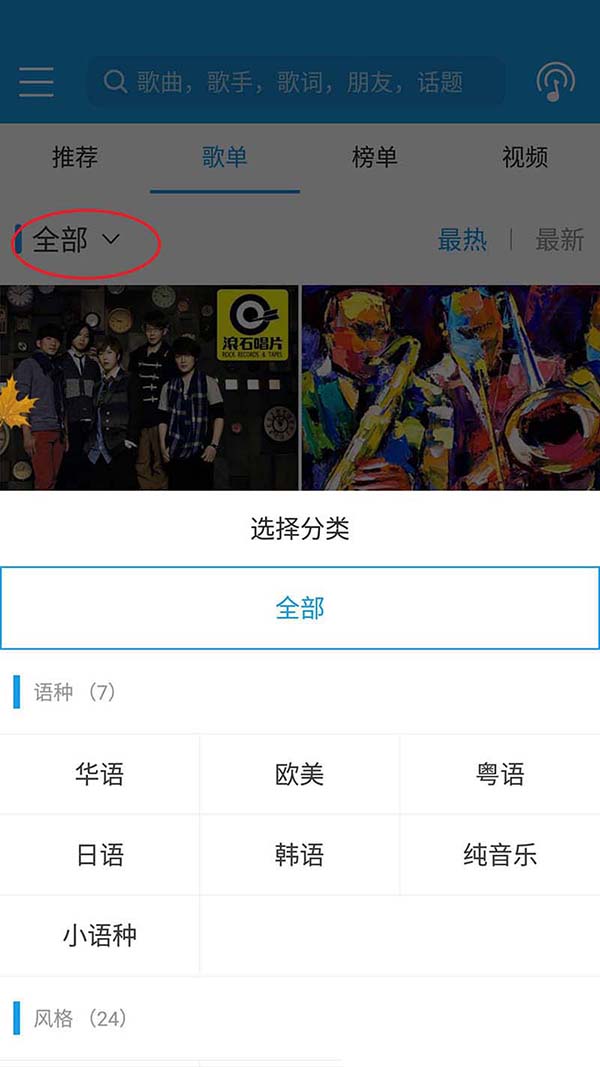Choose the 粤语 language category
Screen dimensions: 600x1067
tap(500, 774)
